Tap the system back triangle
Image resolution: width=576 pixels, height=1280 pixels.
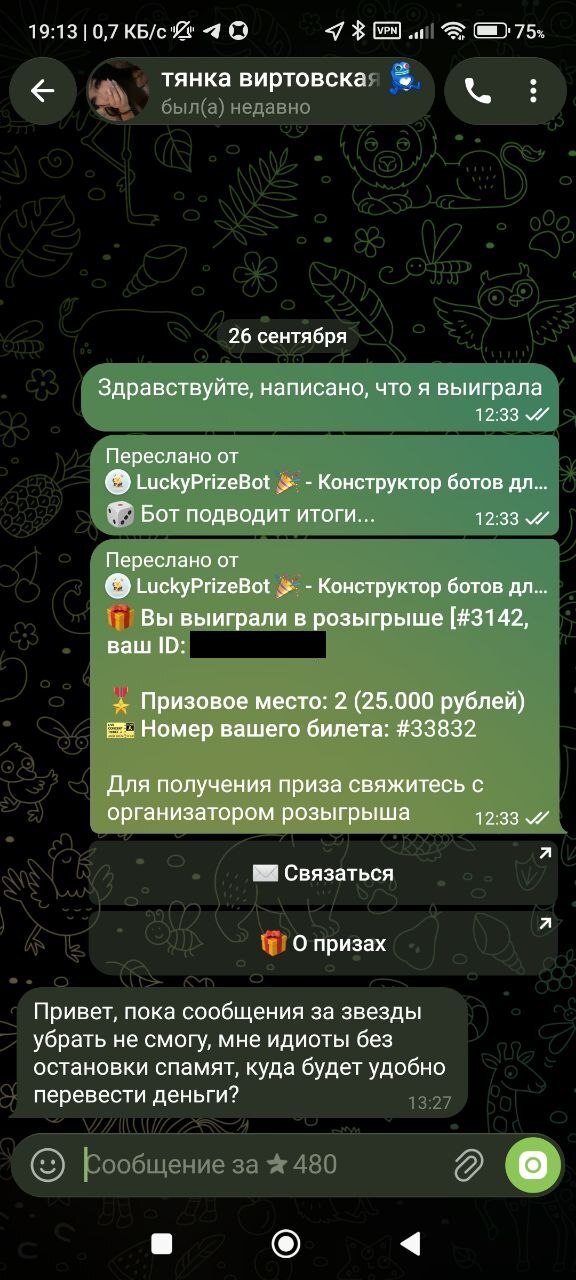pyautogui.click(x=410, y=1243)
